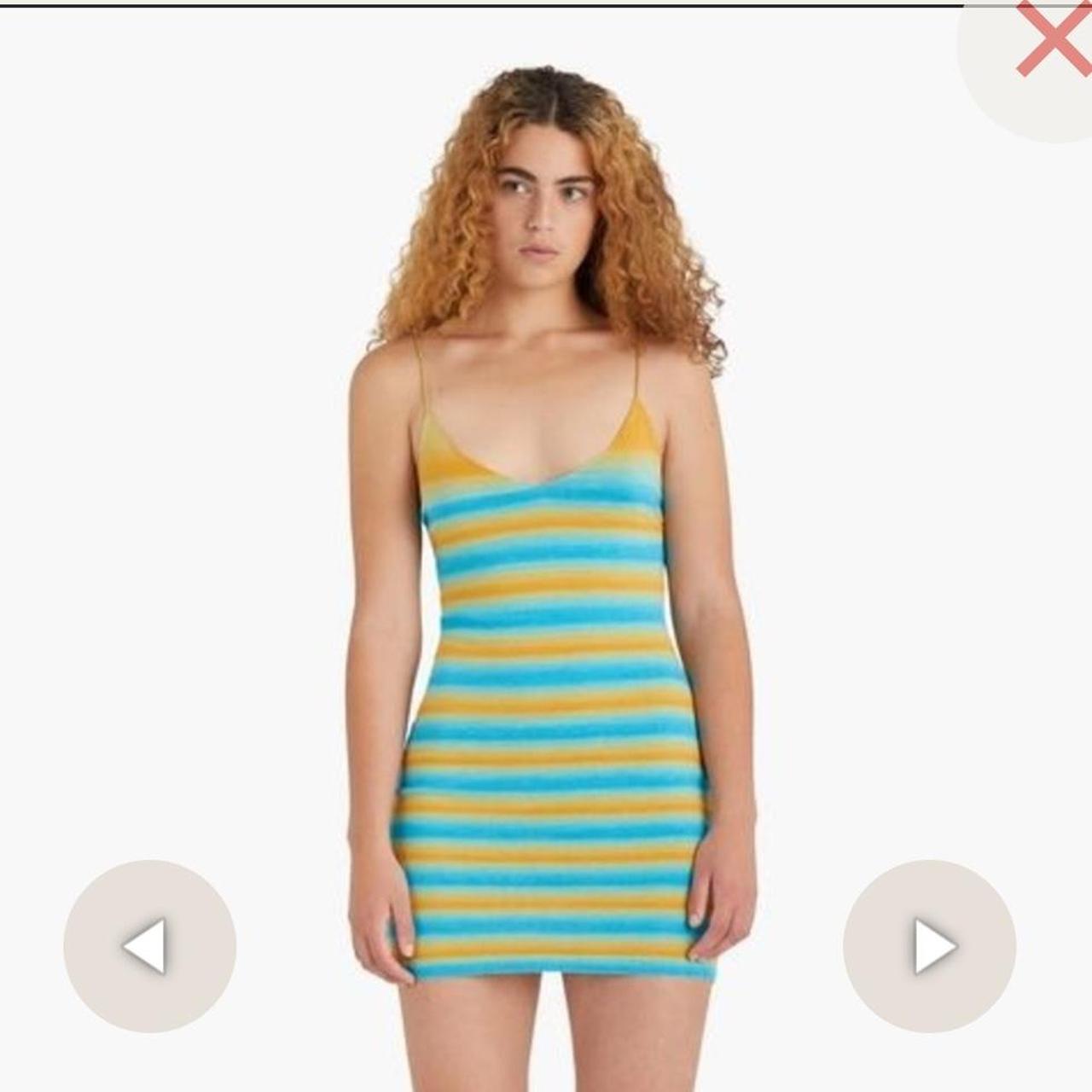The height and width of the screenshot is (1092, 1092).
Task: Close the image viewer
Action: (1052, 41)
